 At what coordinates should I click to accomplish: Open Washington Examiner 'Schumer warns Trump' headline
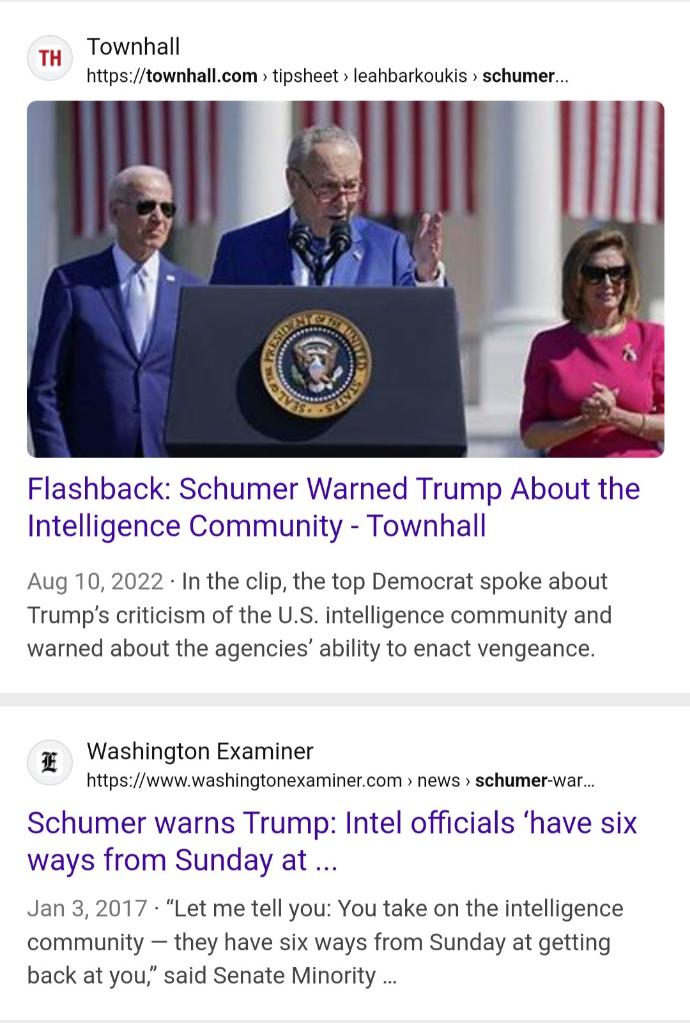(331, 841)
